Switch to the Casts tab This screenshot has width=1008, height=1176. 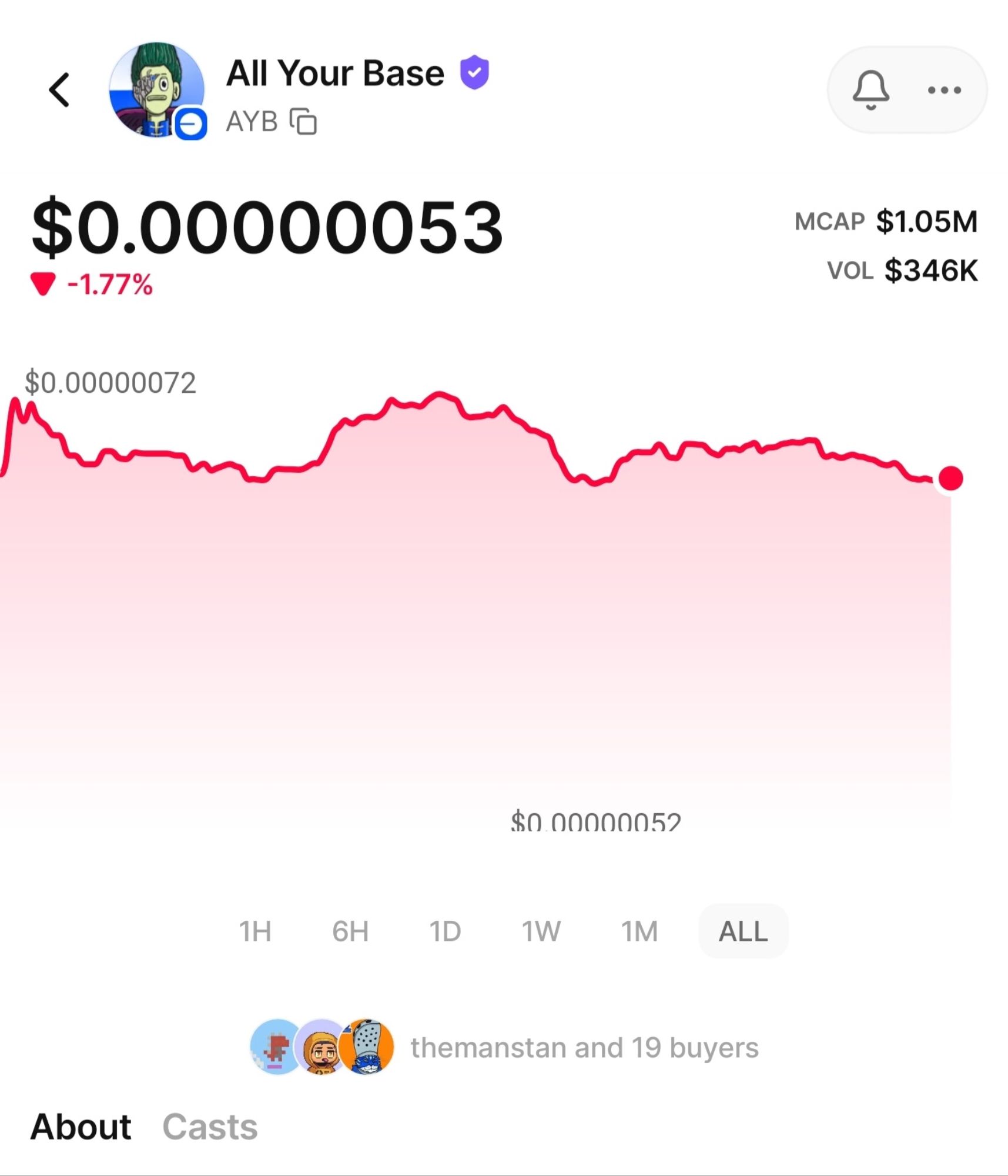210,1127
